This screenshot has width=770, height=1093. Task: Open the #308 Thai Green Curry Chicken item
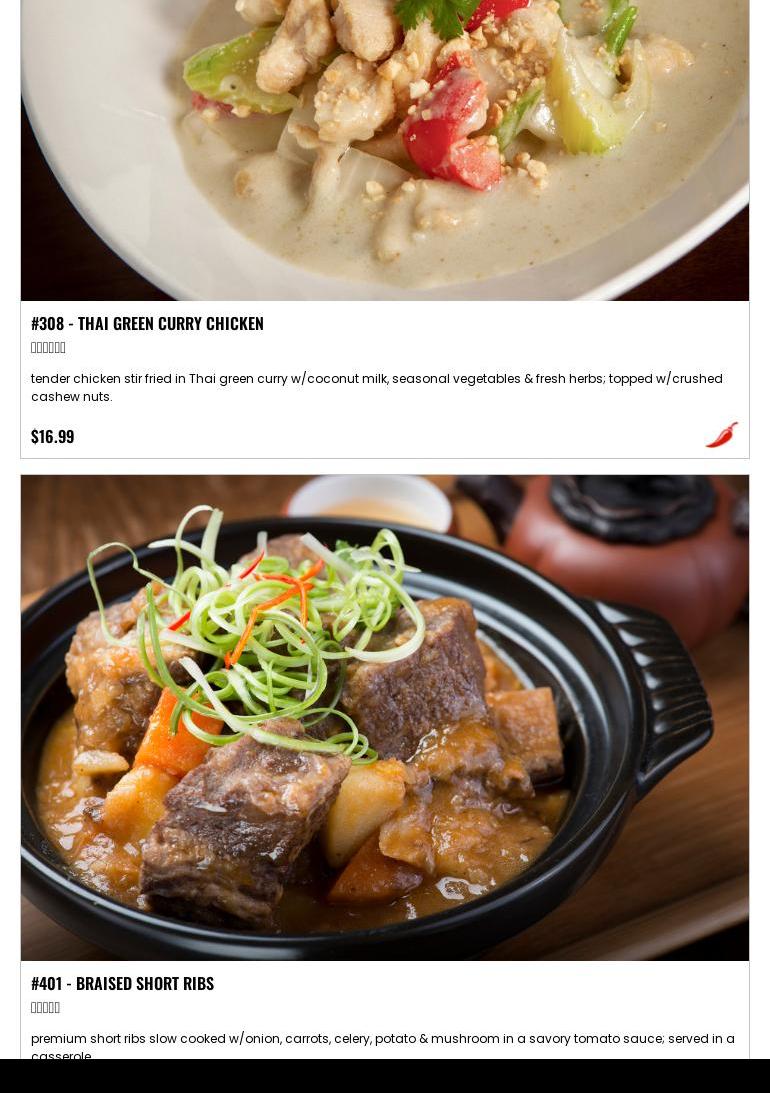[148, 323]
